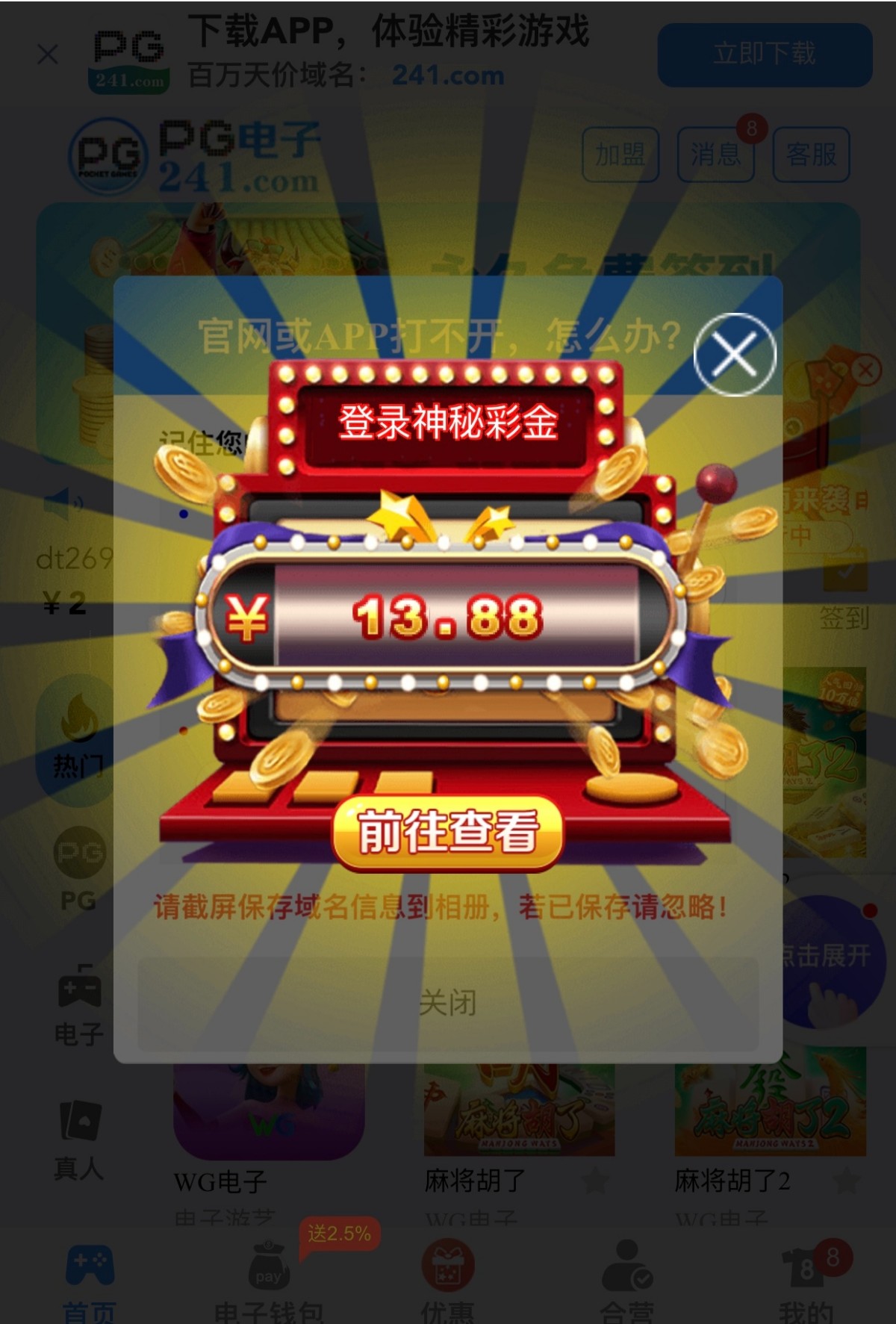
Task: Close the bonus popup with the X
Action: [734, 355]
